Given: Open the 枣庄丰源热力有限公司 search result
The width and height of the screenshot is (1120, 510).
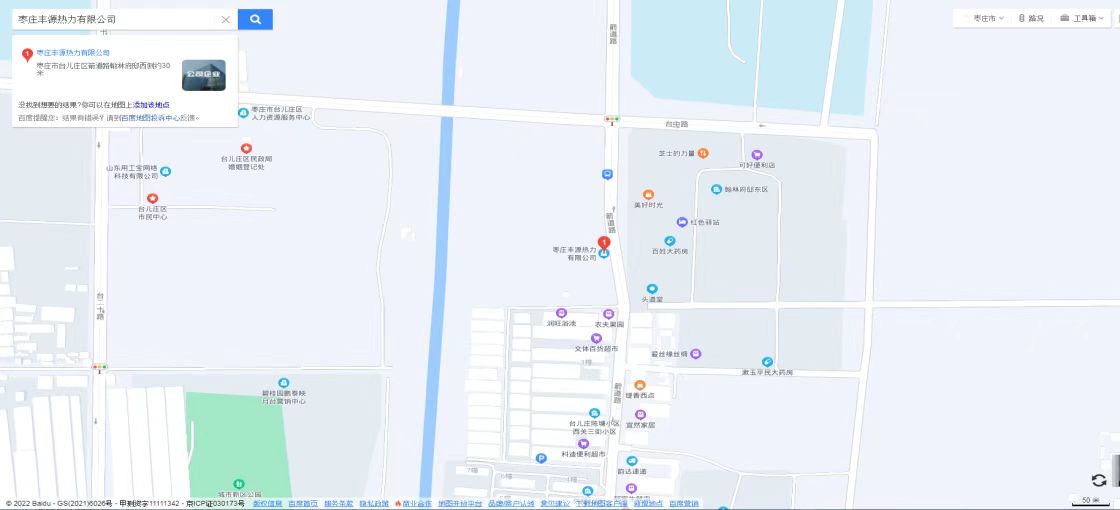Looking at the screenshot, I should pos(73,52).
